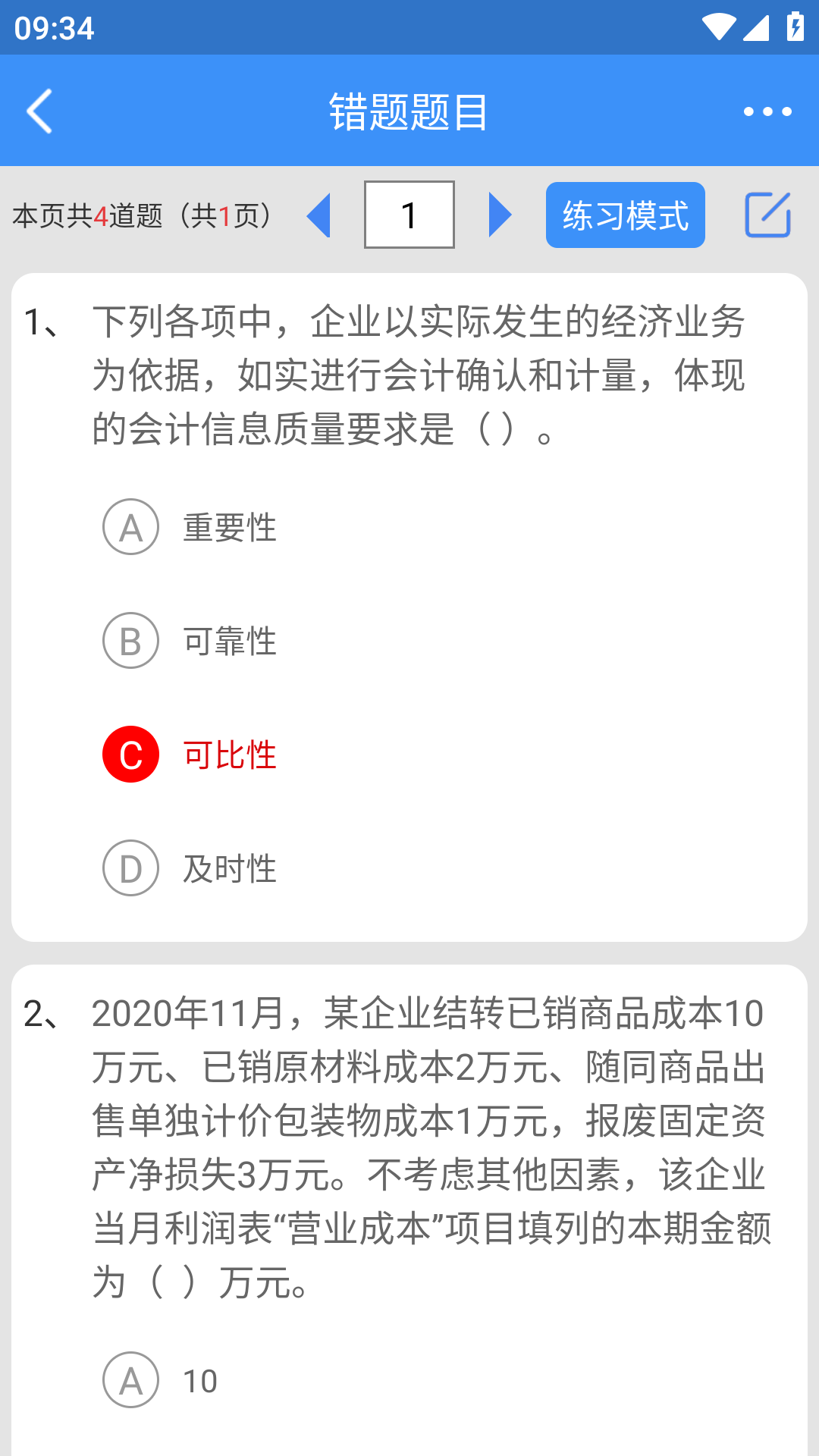The width and height of the screenshot is (819, 1456).
Task: Switch to 练习模式 mode
Action: pos(625,215)
